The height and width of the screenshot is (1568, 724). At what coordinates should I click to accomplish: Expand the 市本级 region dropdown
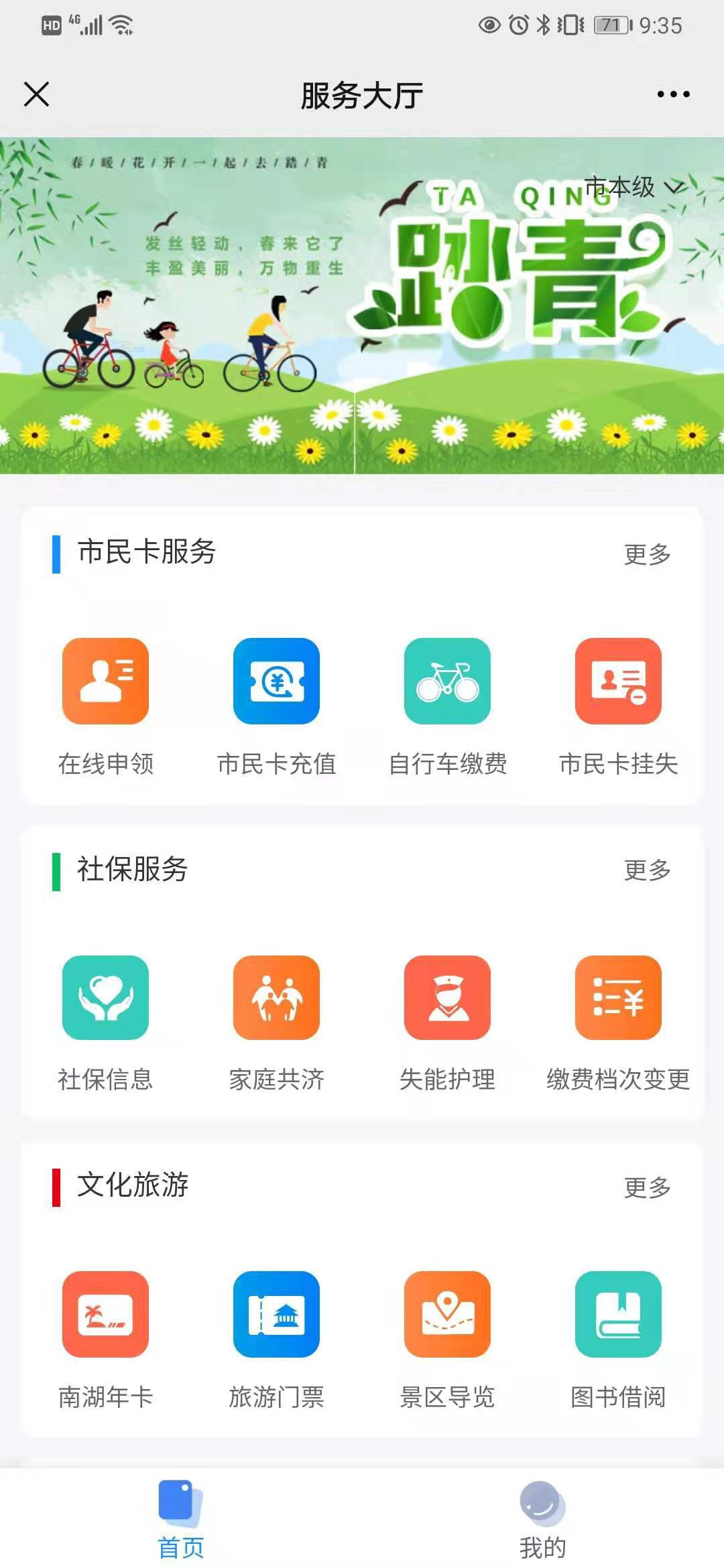coord(633,188)
